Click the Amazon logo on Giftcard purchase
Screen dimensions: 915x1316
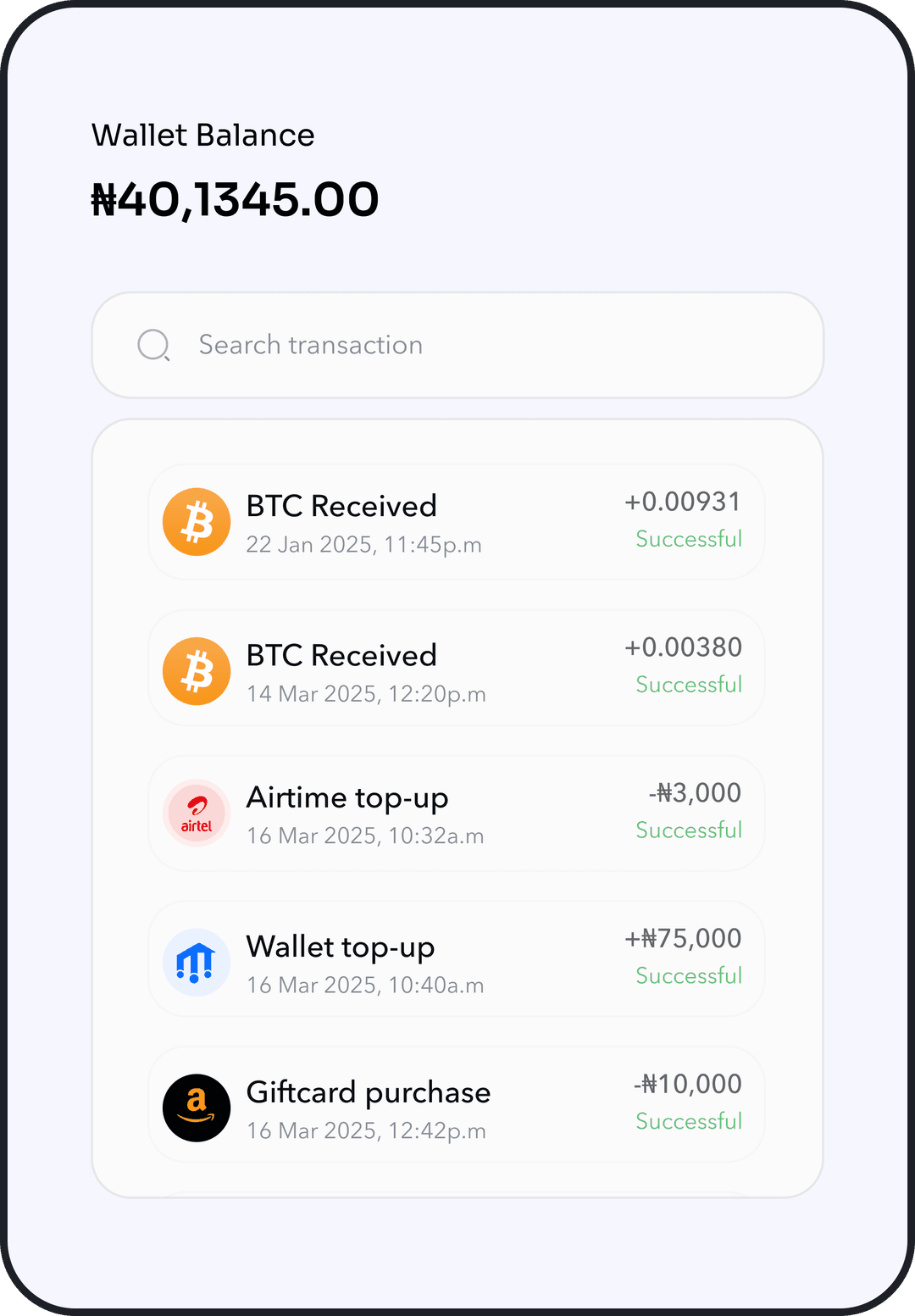(196, 1108)
